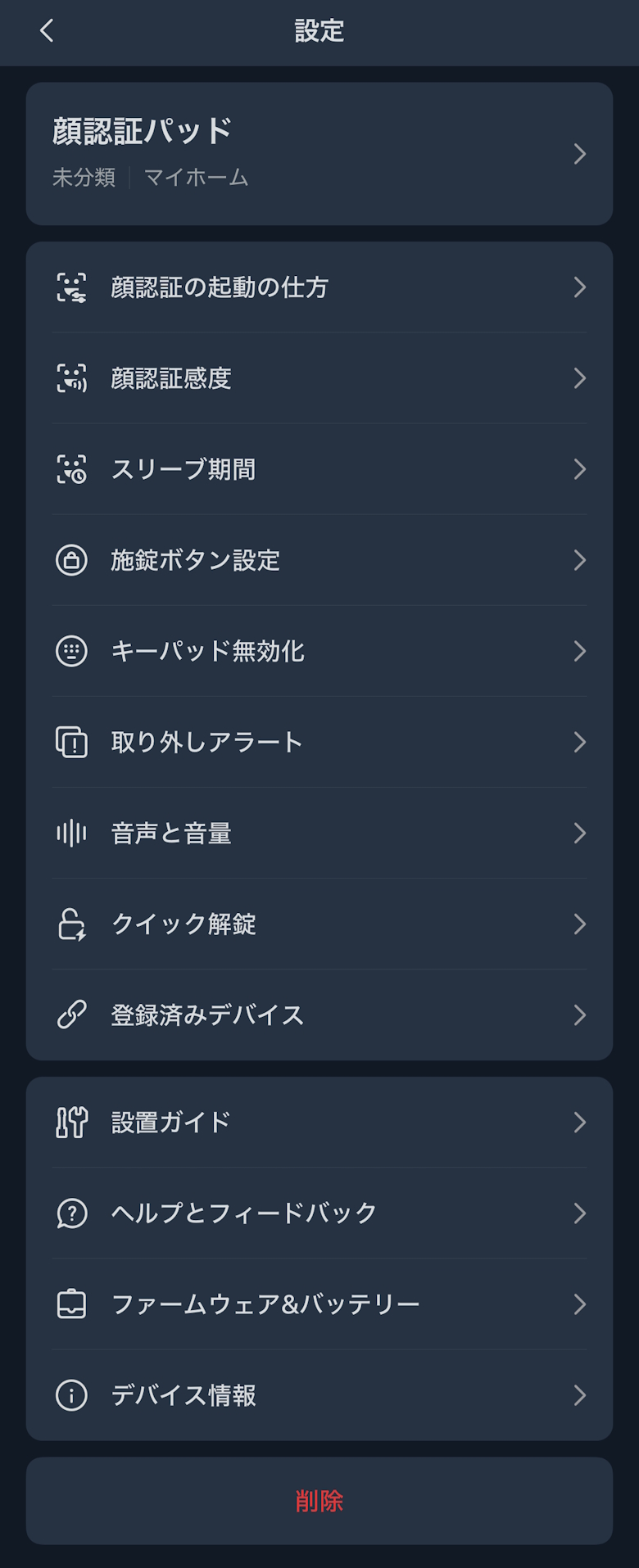
Task: Open 取り外しアラート settings
Action: [x=319, y=742]
